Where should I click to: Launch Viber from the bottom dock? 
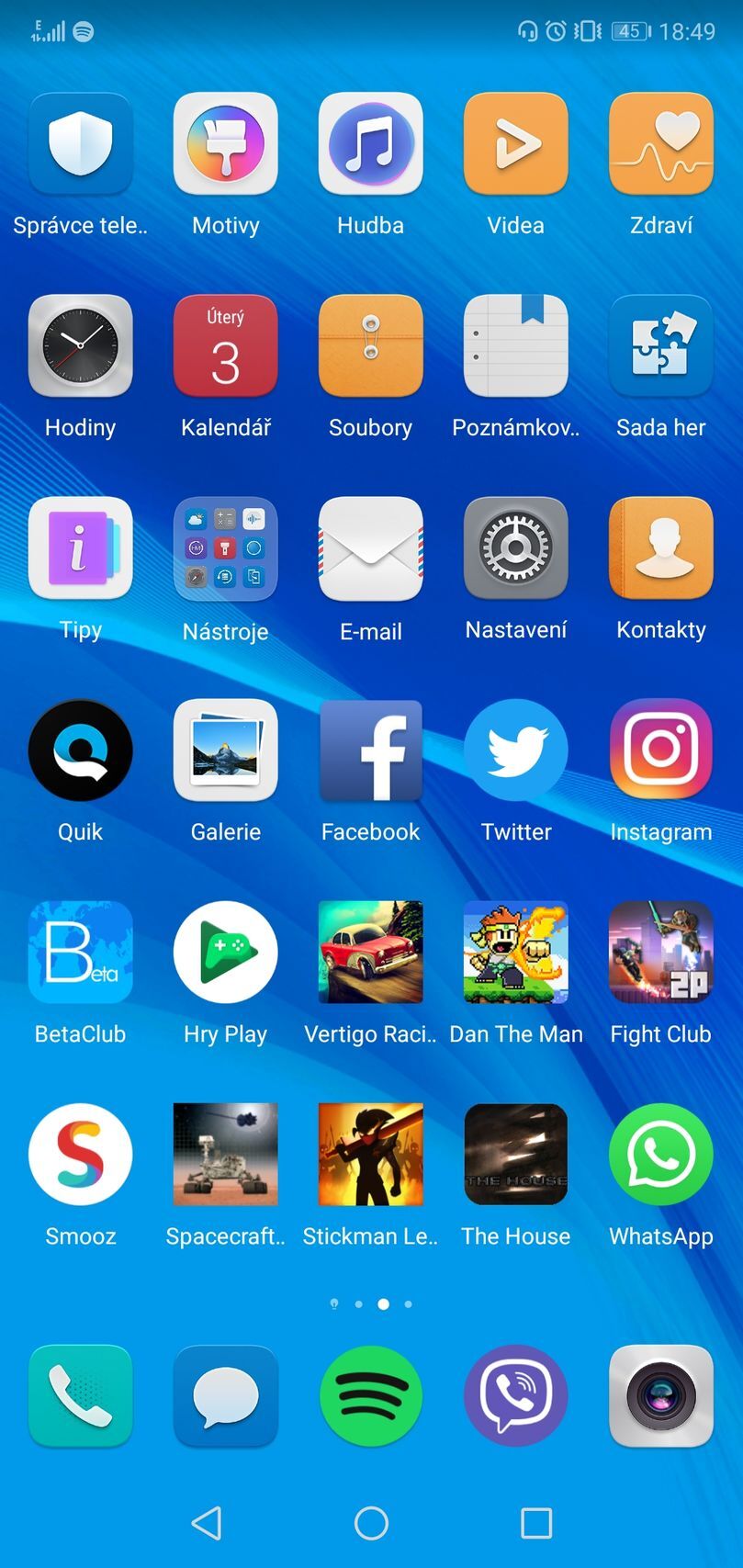tap(515, 1397)
